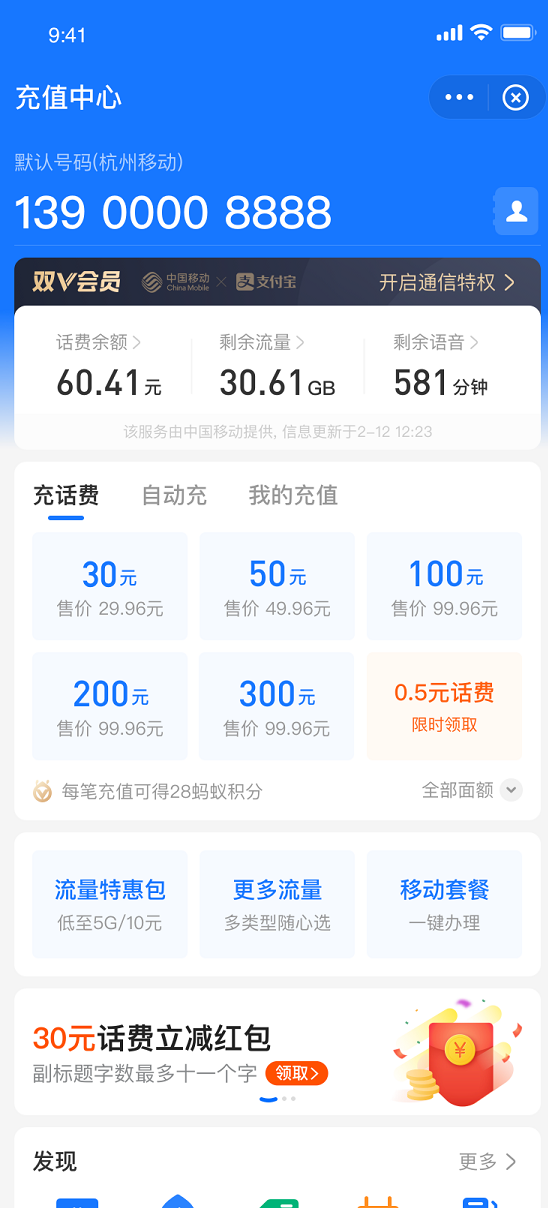This screenshot has height=1208, width=548.
Task: Open the 移动套餐 card
Action: (444, 904)
